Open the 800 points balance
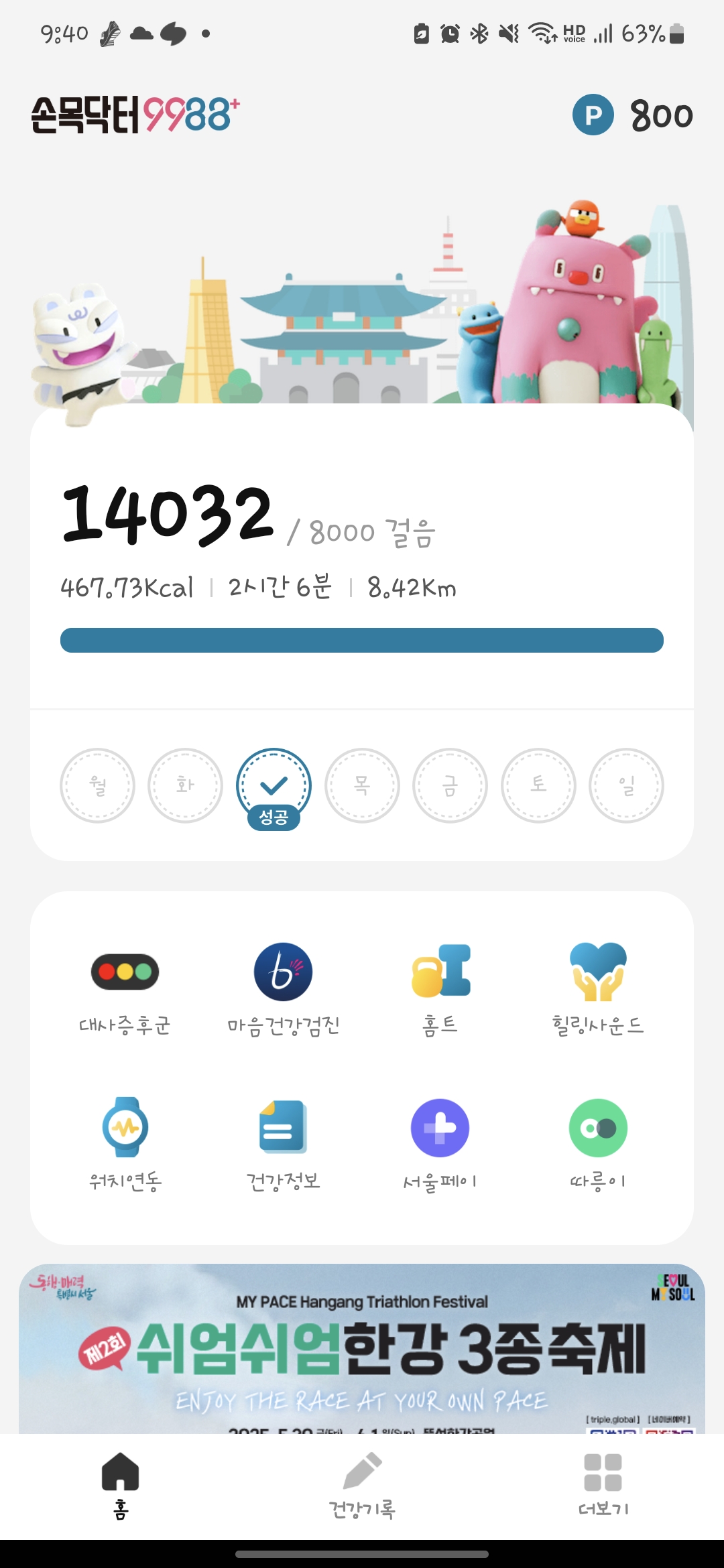The image size is (724, 1568). [633, 115]
